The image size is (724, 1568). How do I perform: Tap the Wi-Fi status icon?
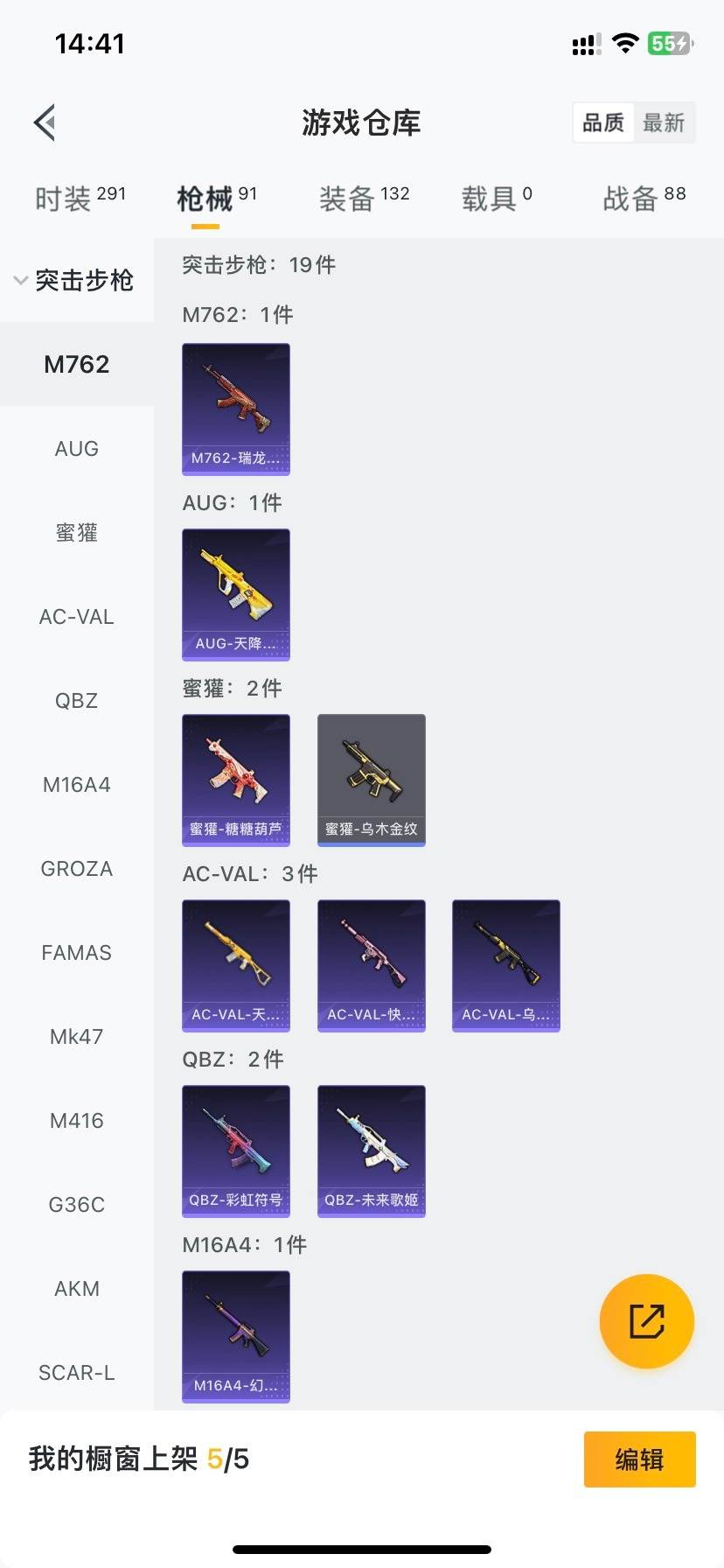tap(624, 43)
